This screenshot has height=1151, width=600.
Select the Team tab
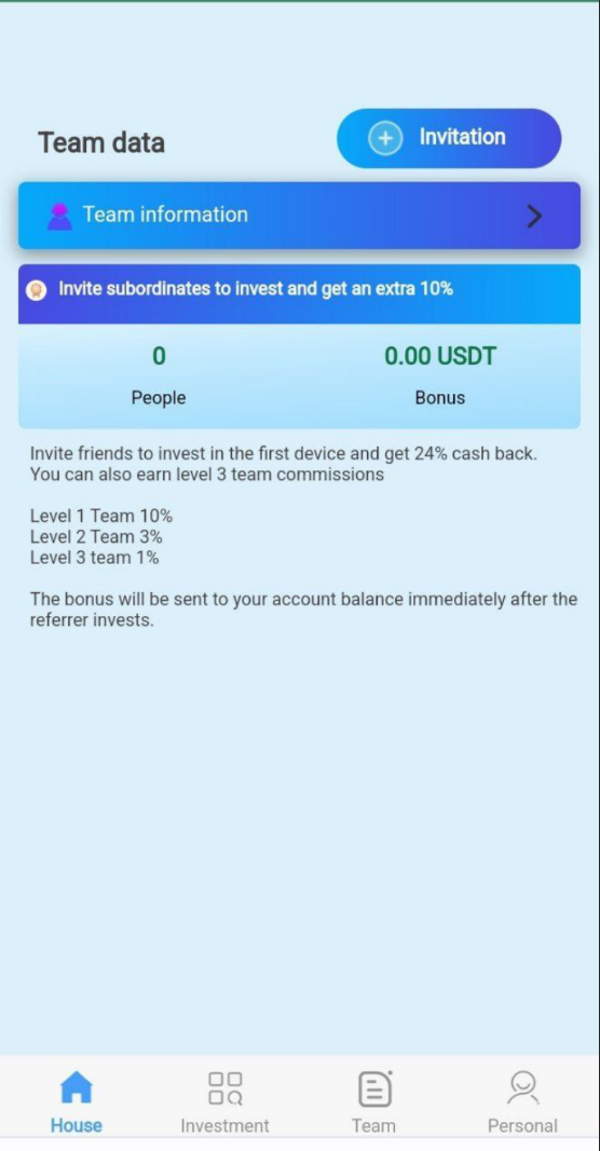(374, 1100)
